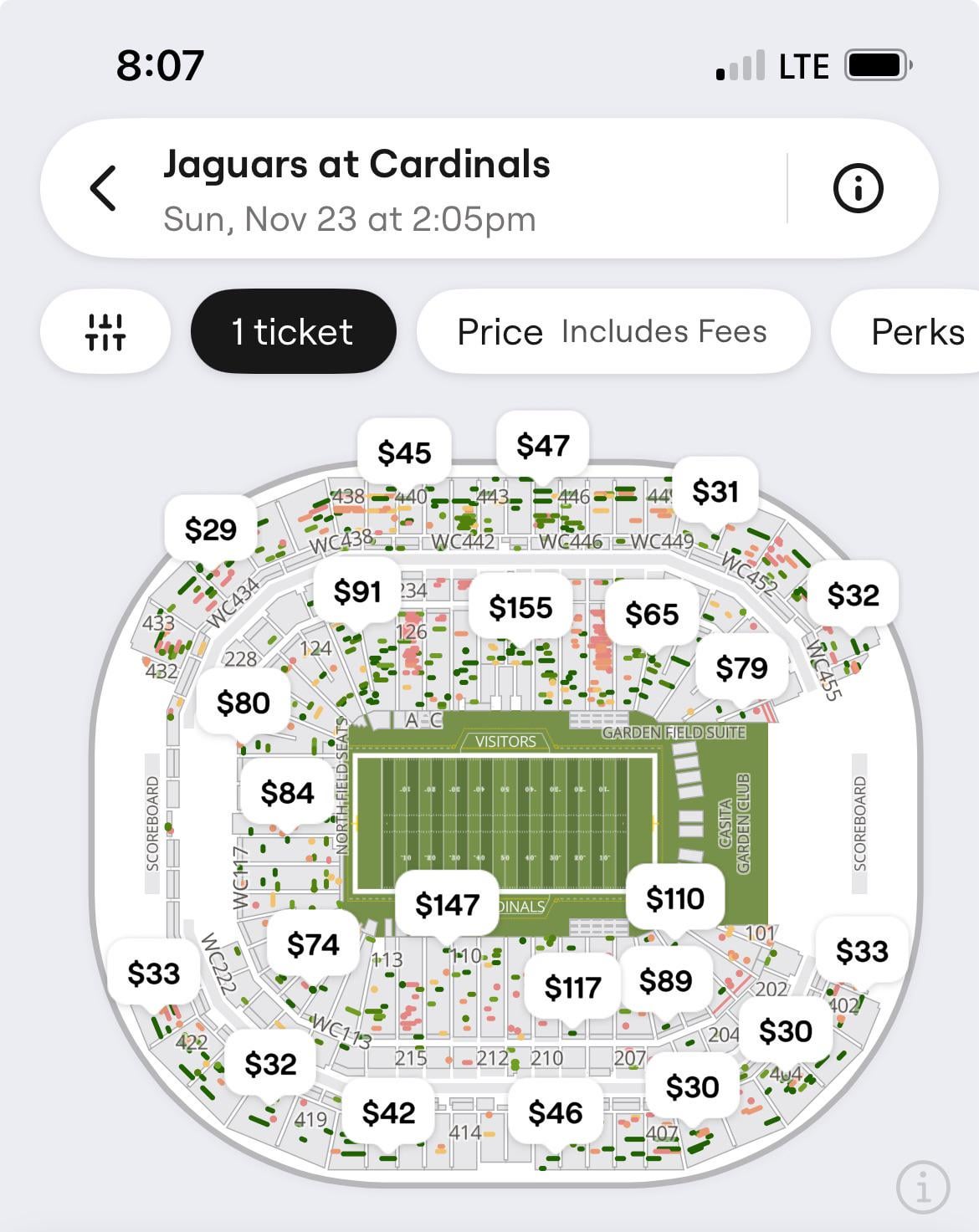
Task: Open the Price Includes Fees chip
Action: pyautogui.click(x=613, y=332)
